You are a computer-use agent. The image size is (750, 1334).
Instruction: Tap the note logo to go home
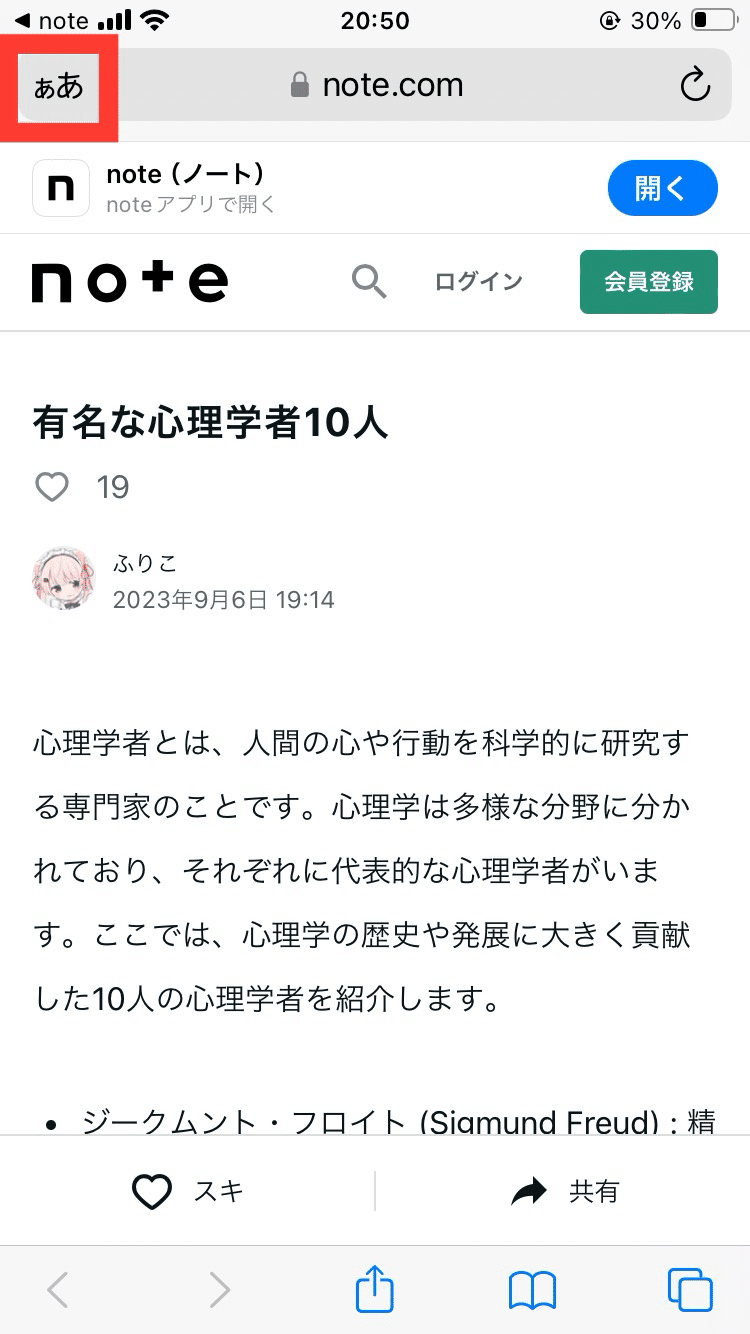point(129,281)
